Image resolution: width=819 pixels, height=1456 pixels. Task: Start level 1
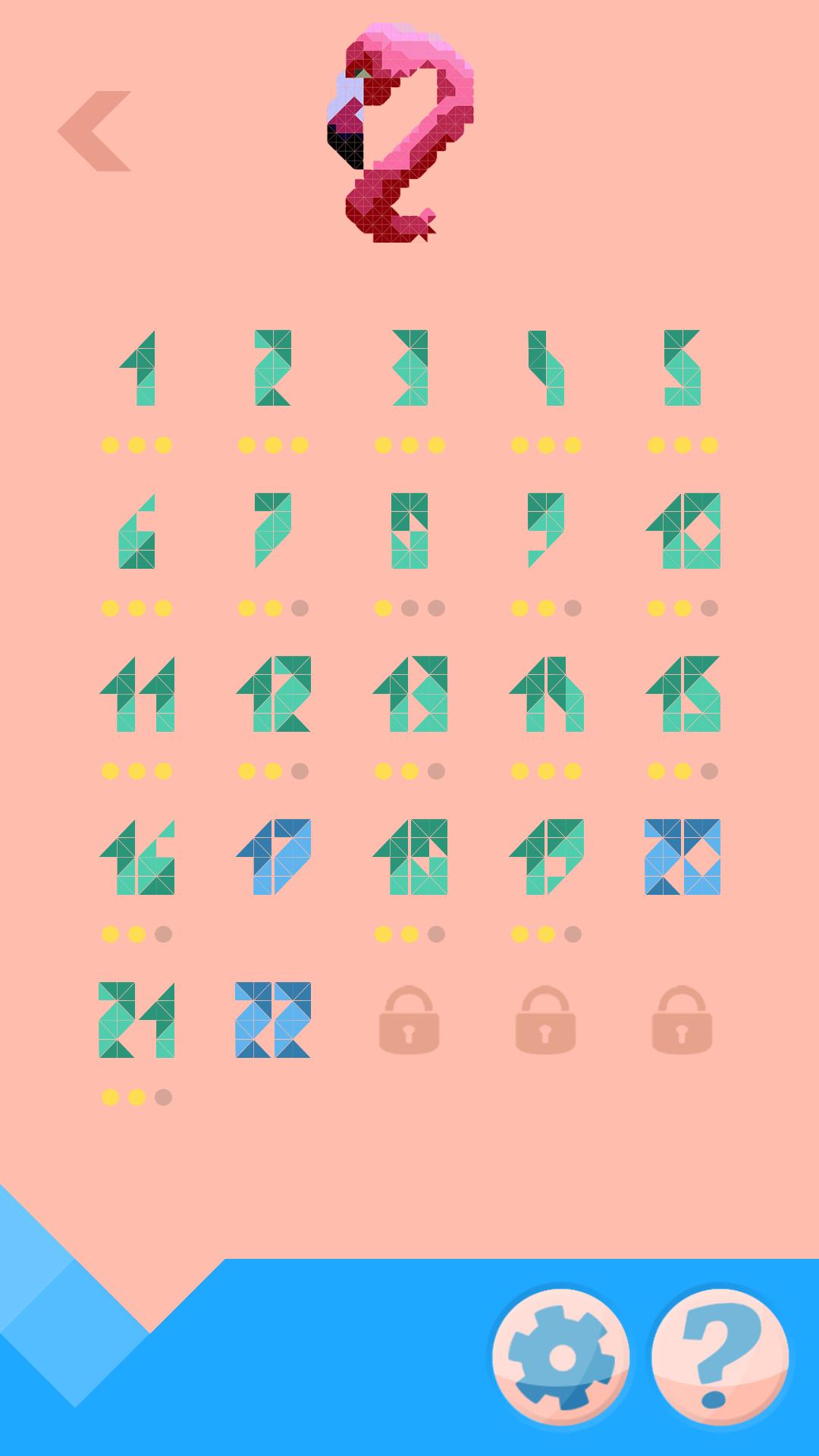(x=137, y=368)
